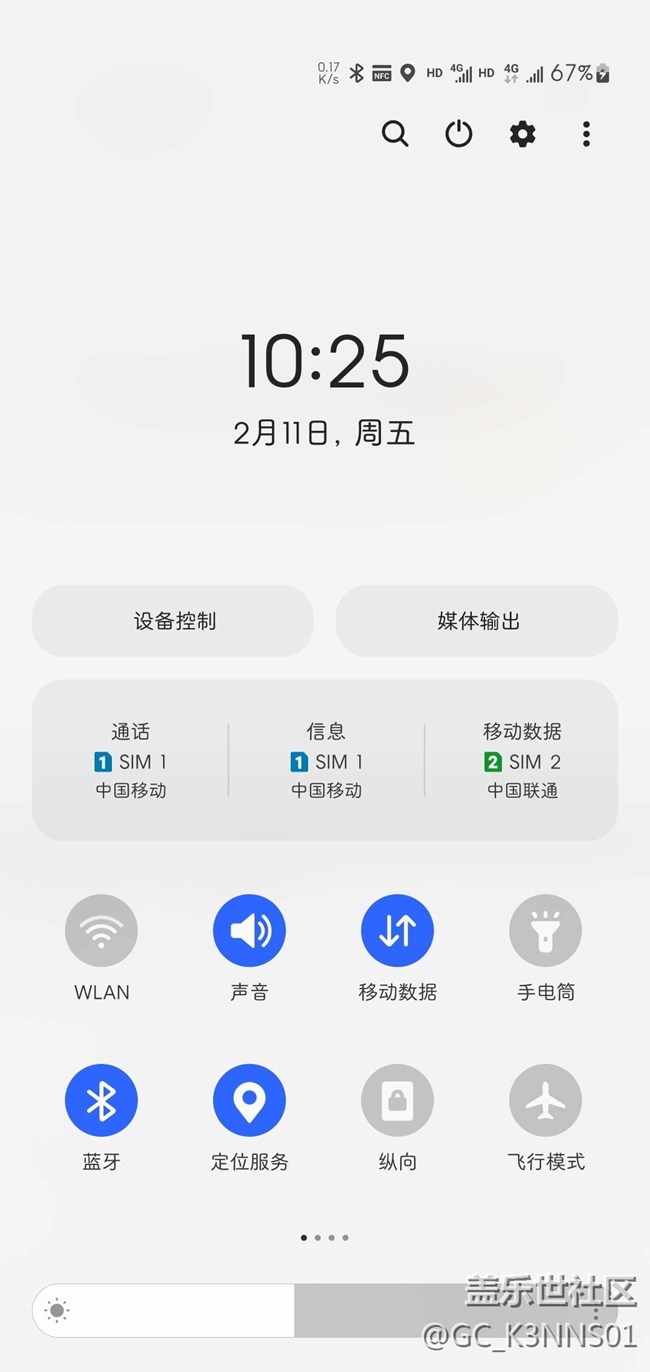Disable the 移动数据 quick toggle

[397, 931]
